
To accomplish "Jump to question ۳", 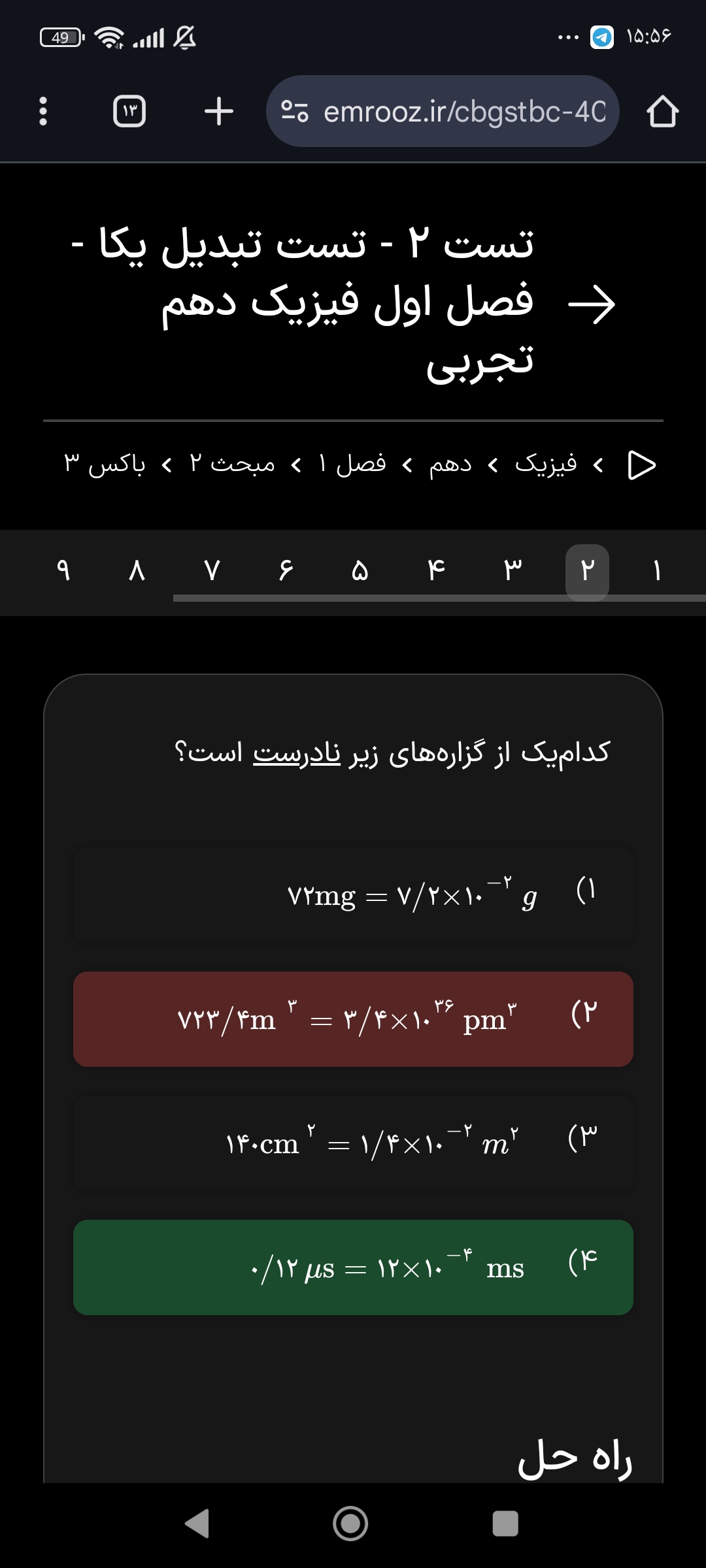I will (513, 571).
